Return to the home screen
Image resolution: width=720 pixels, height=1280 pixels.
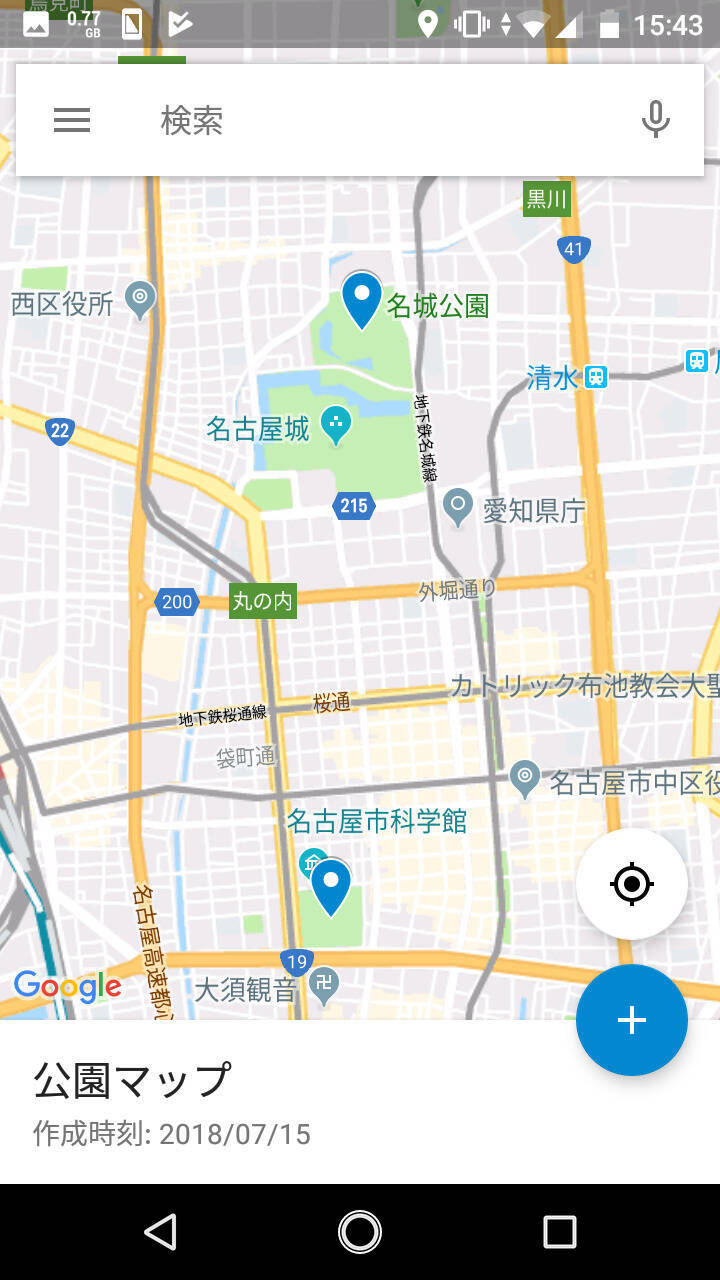coord(360,1232)
